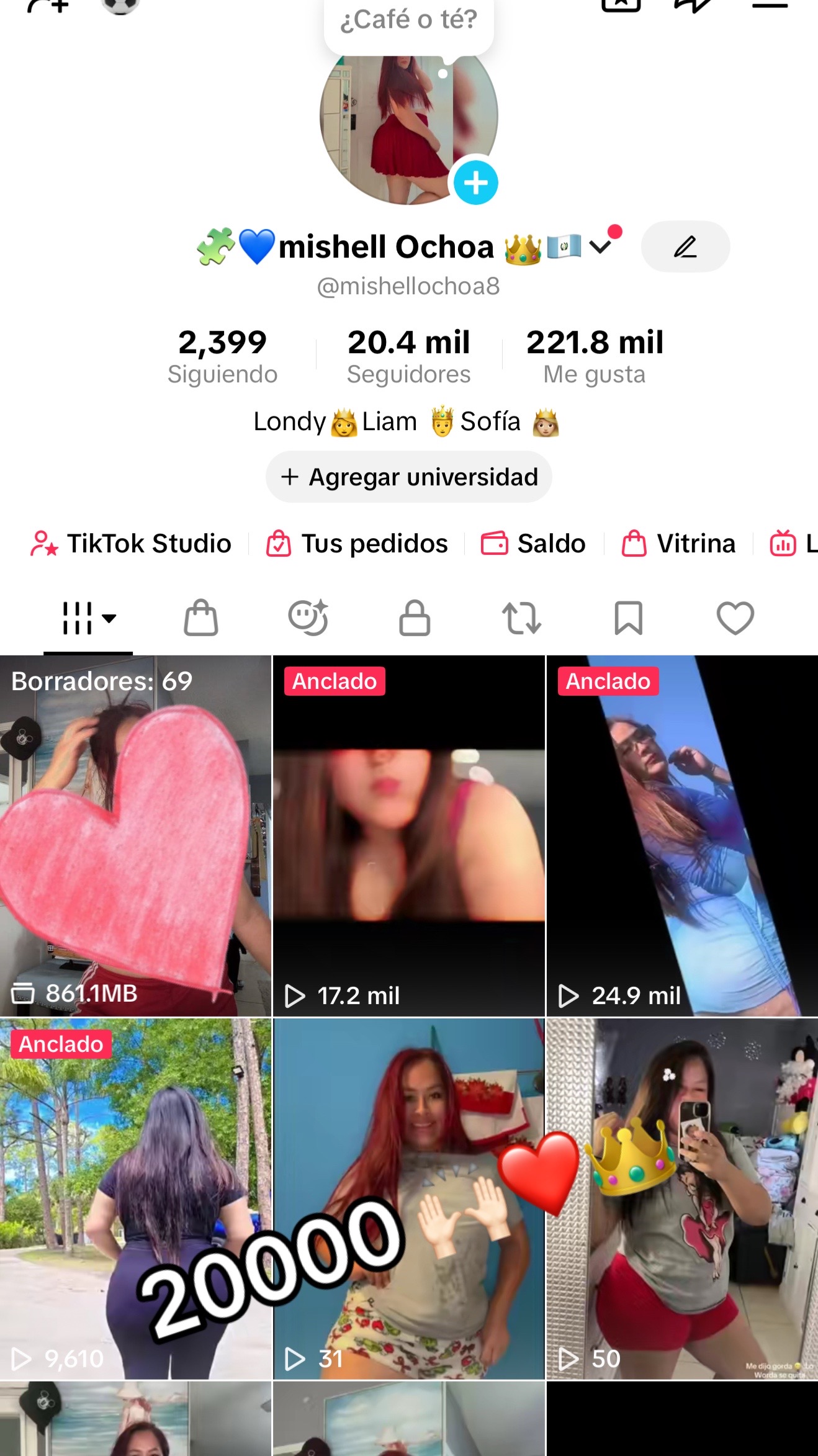Open pinned video with 17.2 mil views
818x1456 pixels.
(409, 836)
